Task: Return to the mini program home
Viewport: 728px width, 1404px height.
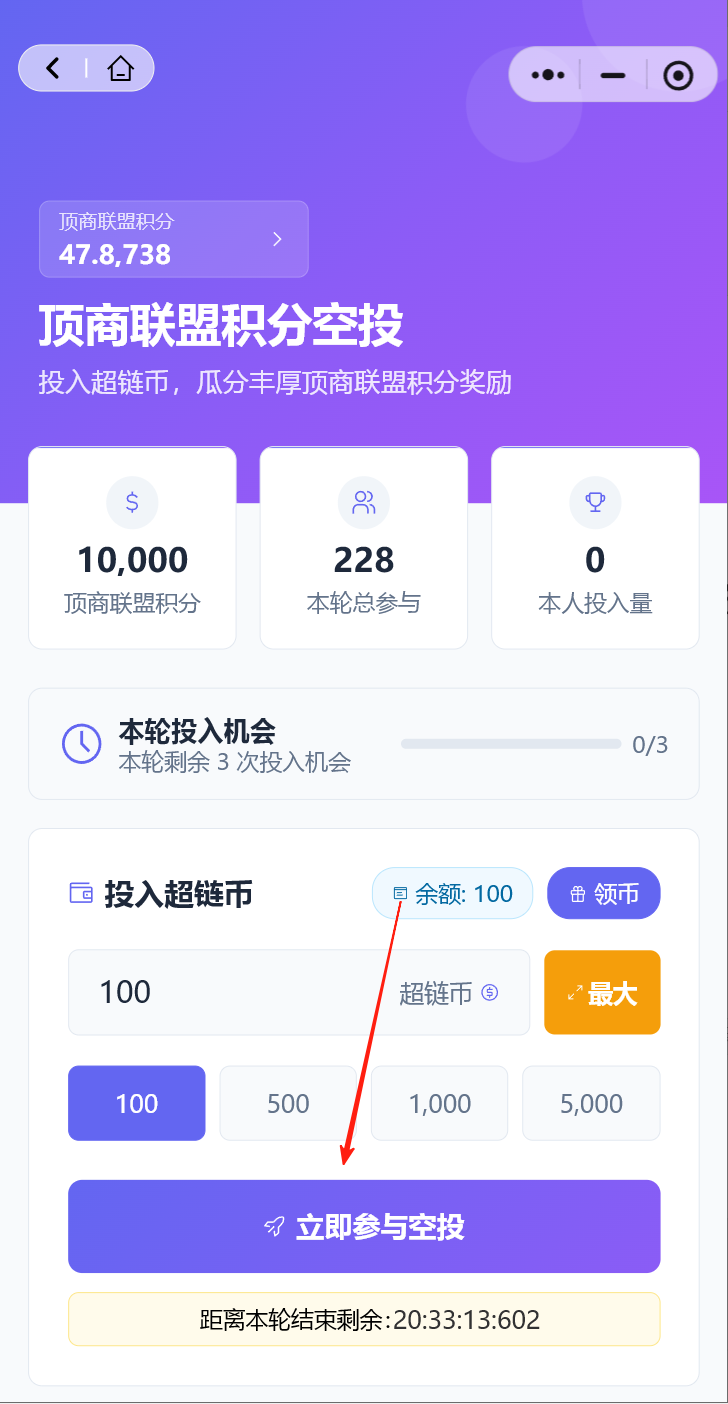Action: pos(120,69)
